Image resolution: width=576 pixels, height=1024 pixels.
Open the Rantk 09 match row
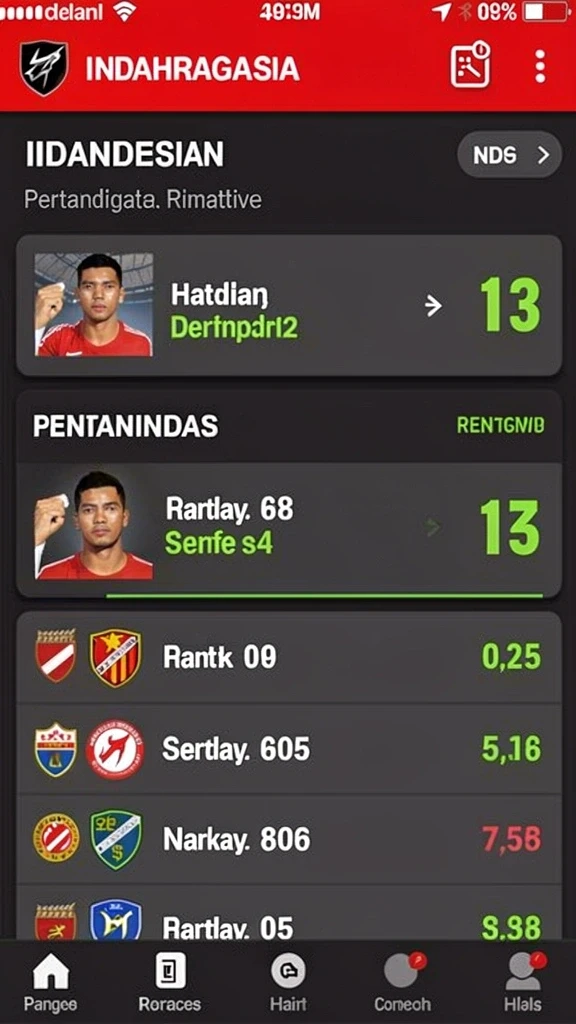[289, 658]
